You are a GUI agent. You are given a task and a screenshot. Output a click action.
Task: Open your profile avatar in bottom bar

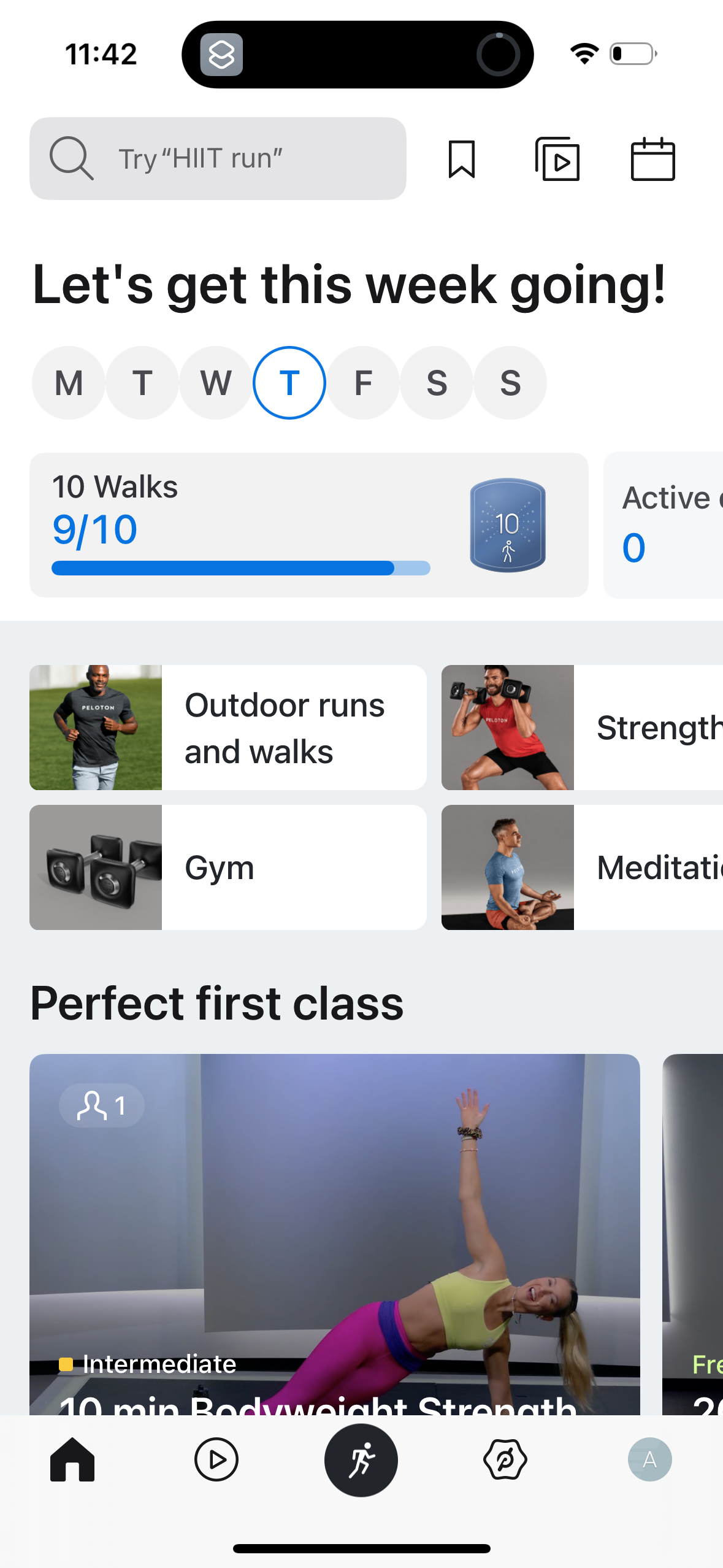[x=650, y=1460]
